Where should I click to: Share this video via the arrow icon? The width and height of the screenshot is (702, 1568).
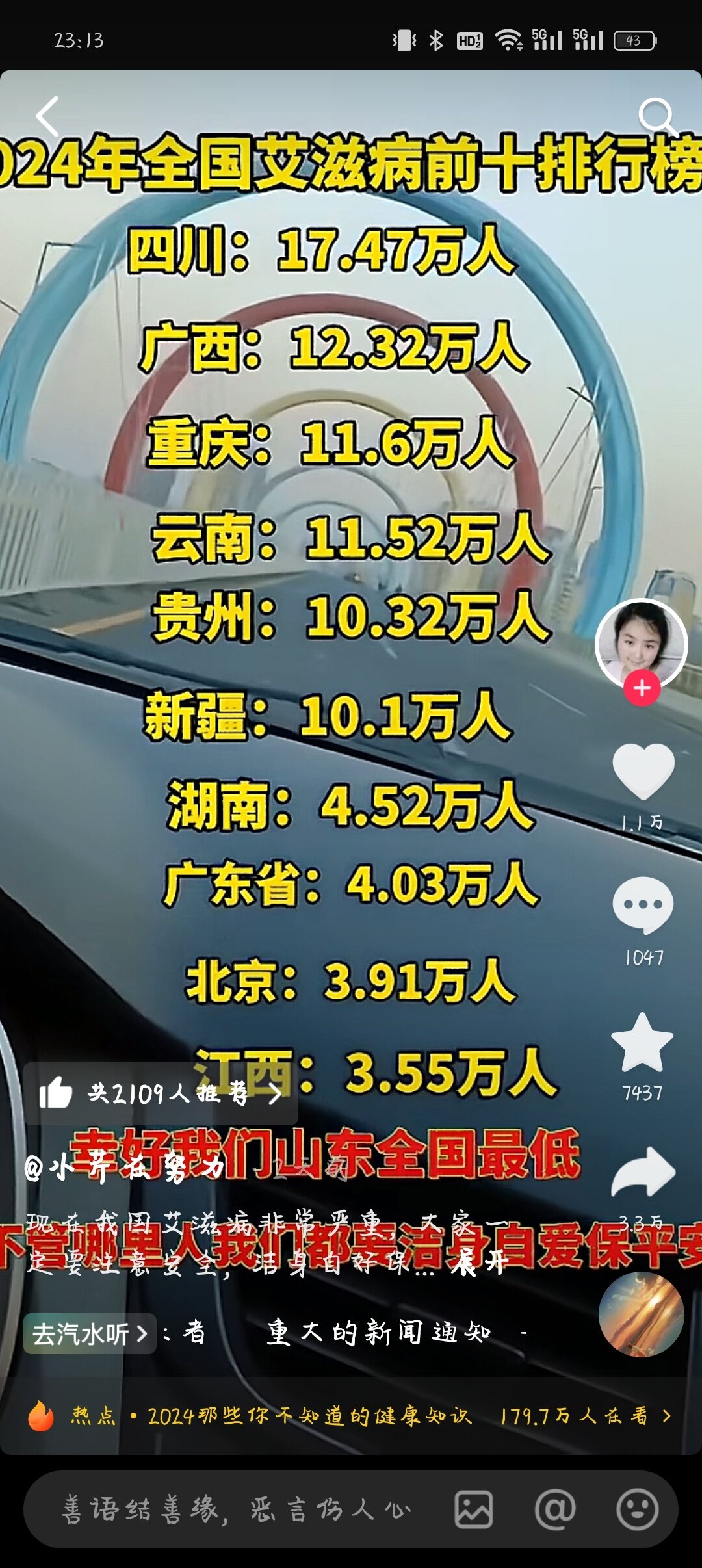[x=643, y=1172]
